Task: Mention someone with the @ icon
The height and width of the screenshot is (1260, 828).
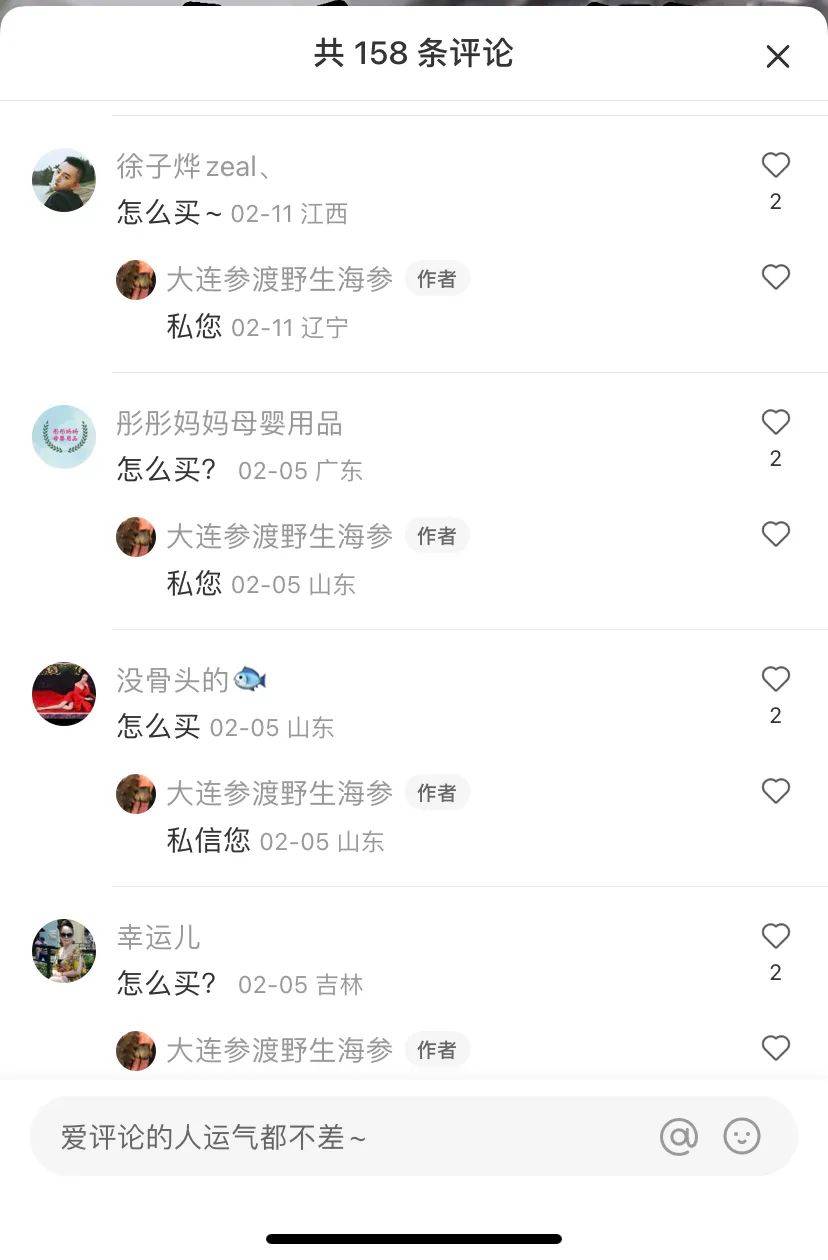Action: pos(678,1137)
